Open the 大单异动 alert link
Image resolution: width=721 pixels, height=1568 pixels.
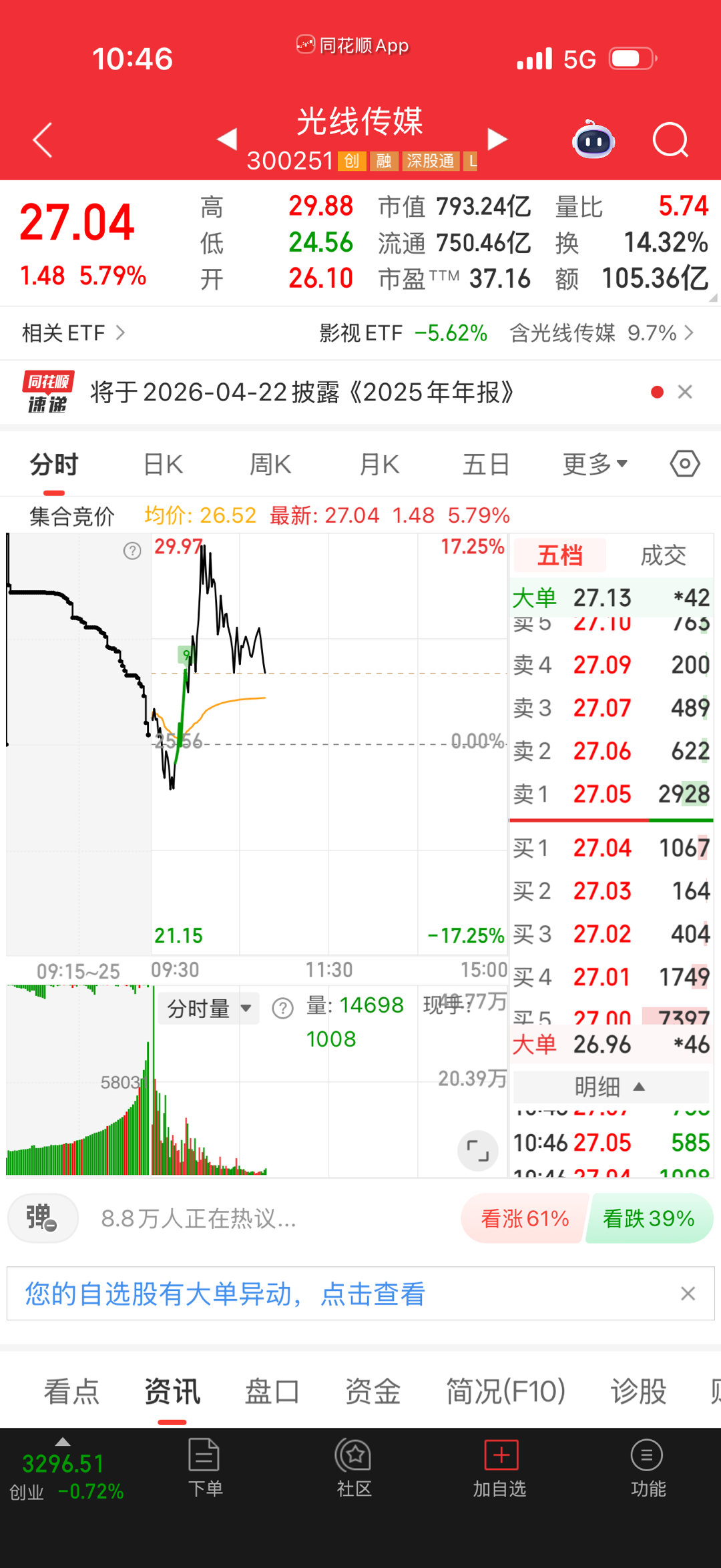pos(227,1293)
